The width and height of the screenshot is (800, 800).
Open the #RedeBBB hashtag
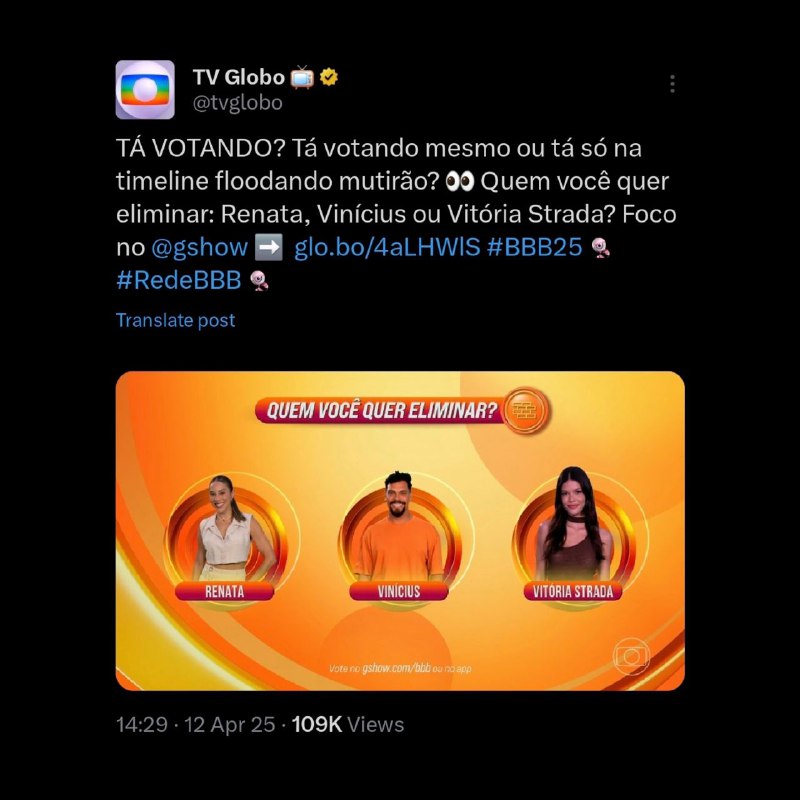(179, 280)
